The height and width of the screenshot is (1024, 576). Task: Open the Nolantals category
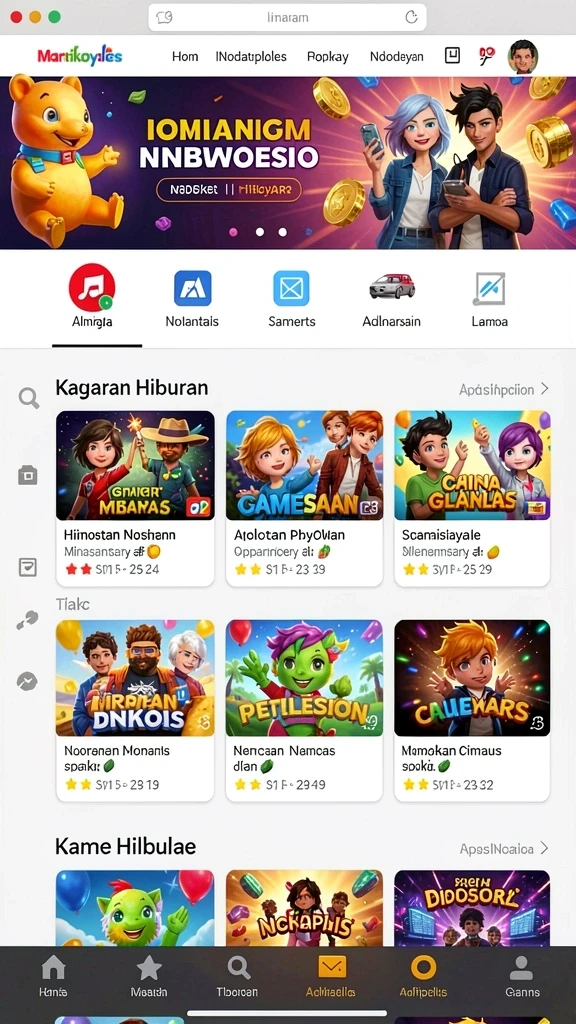[192, 298]
